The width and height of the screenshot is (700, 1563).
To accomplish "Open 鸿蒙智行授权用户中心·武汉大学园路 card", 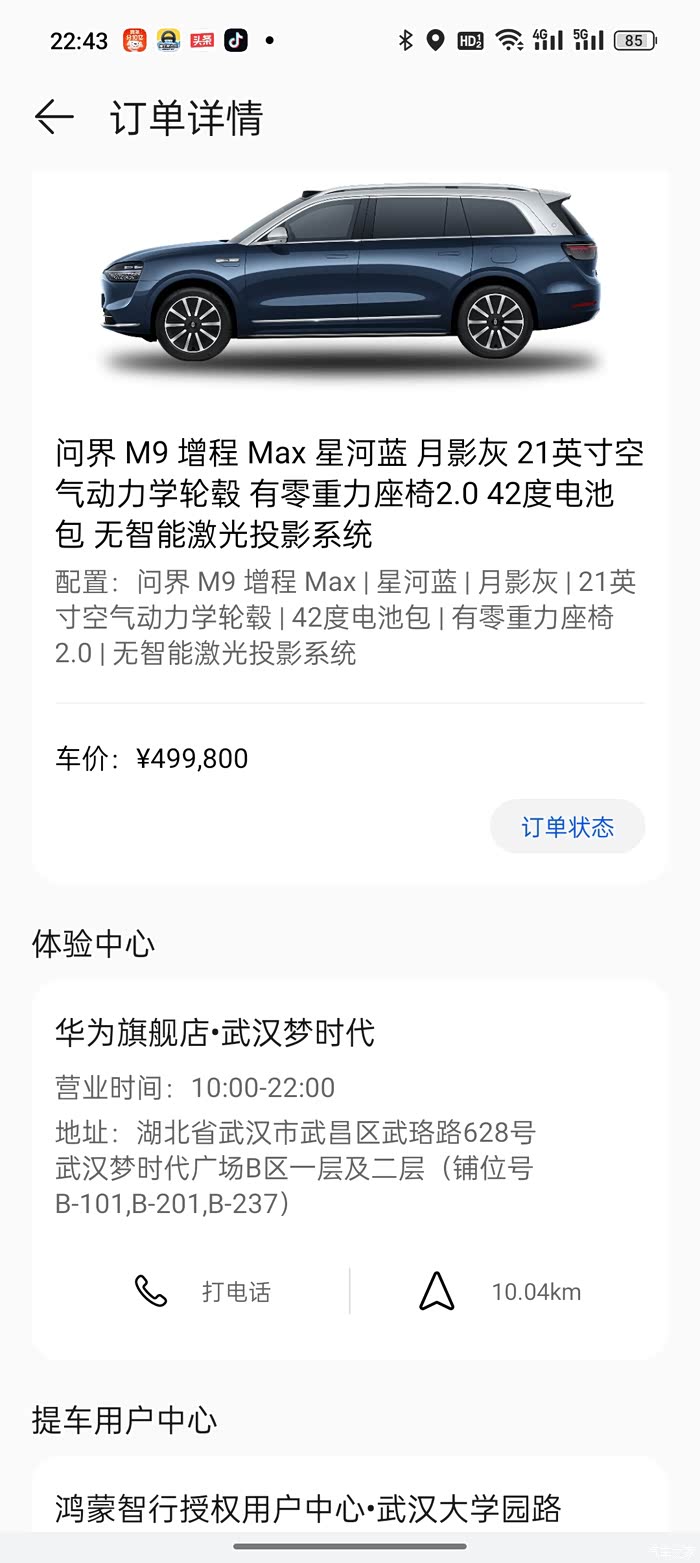I will point(308,1508).
